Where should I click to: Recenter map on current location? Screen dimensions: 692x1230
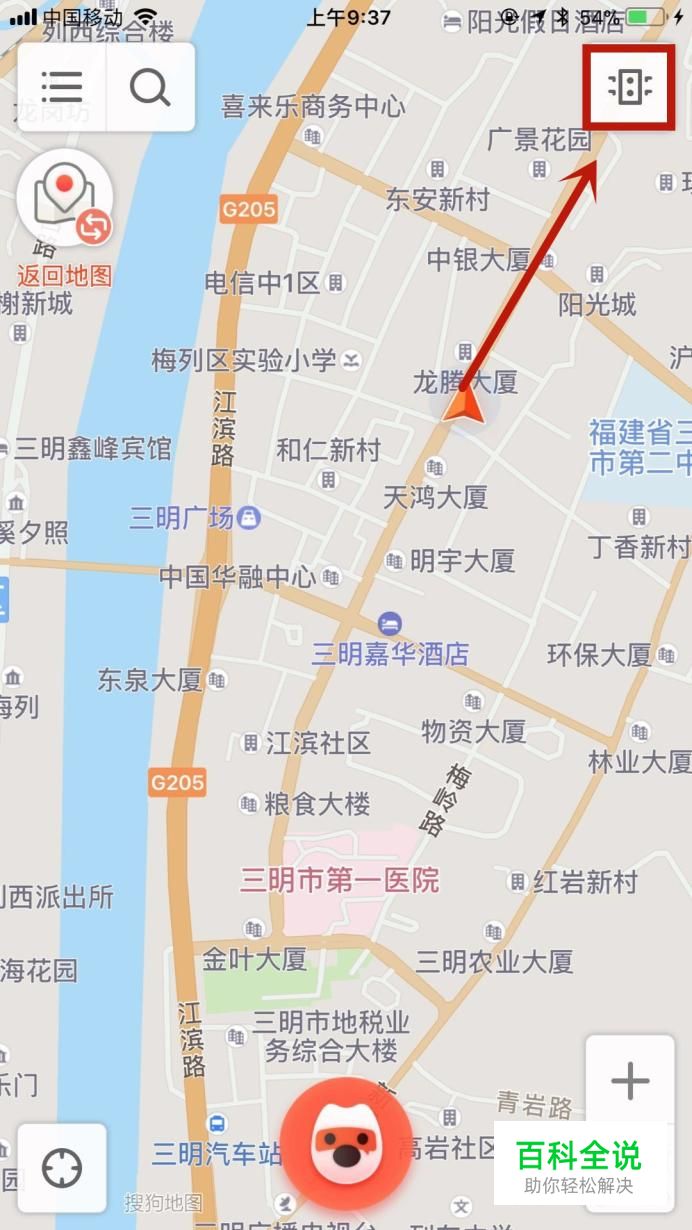(62, 1167)
